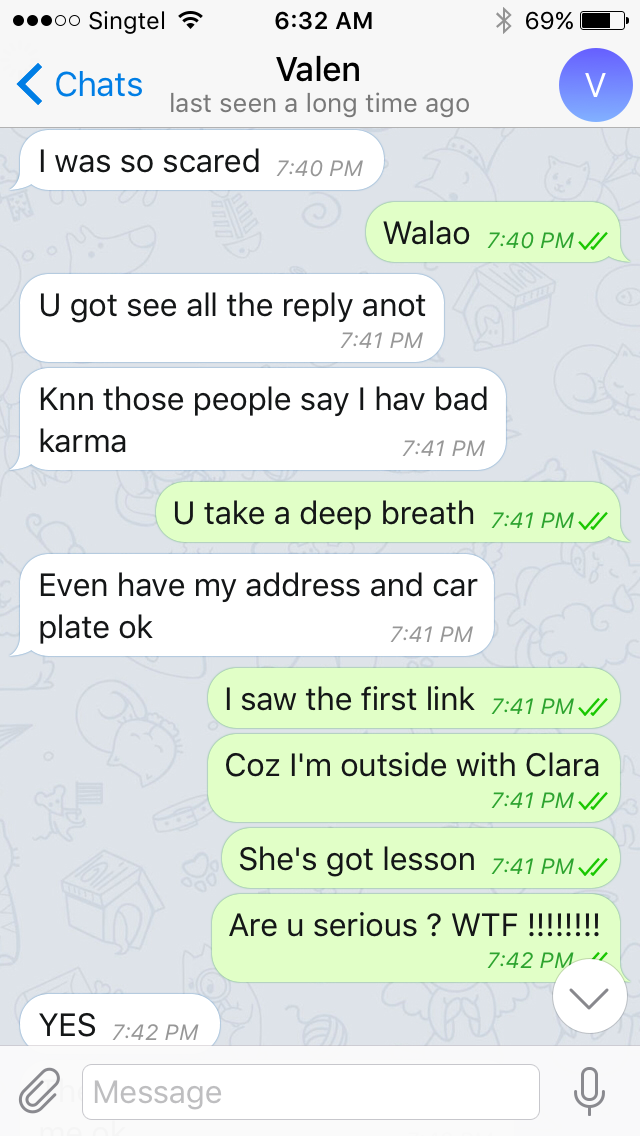This screenshot has width=640, height=1136.
Task: Open Valen's profile avatar
Action: pos(595,85)
